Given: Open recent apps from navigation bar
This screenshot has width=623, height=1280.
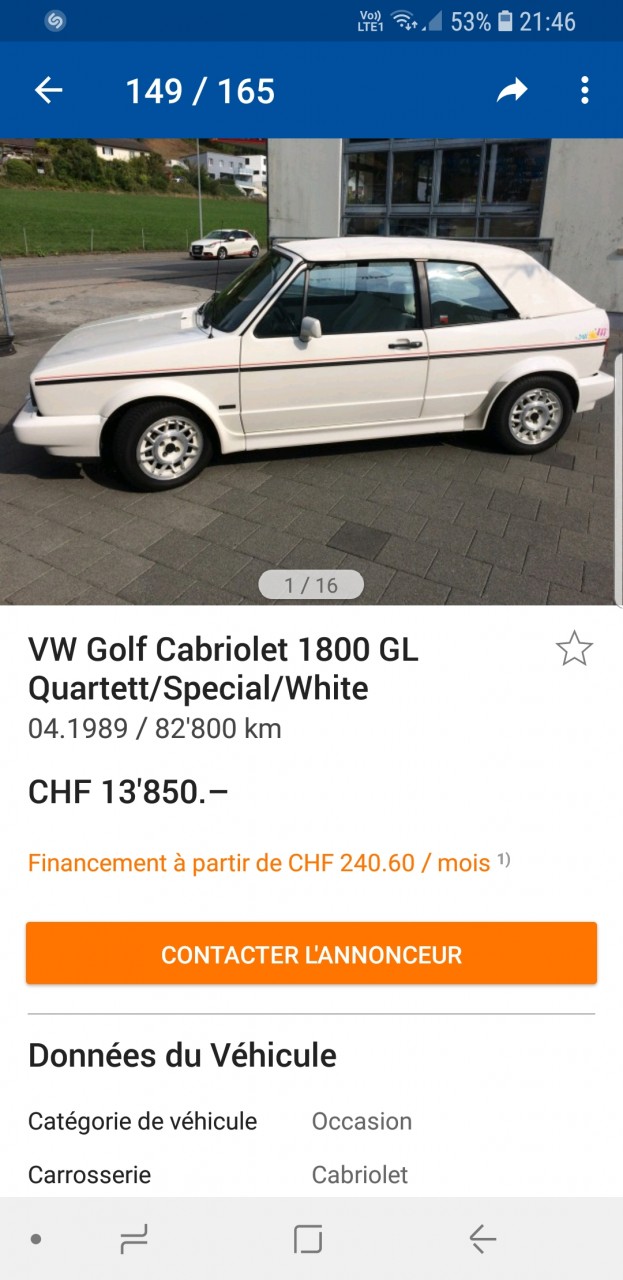Looking at the screenshot, I should point(134,1240).
